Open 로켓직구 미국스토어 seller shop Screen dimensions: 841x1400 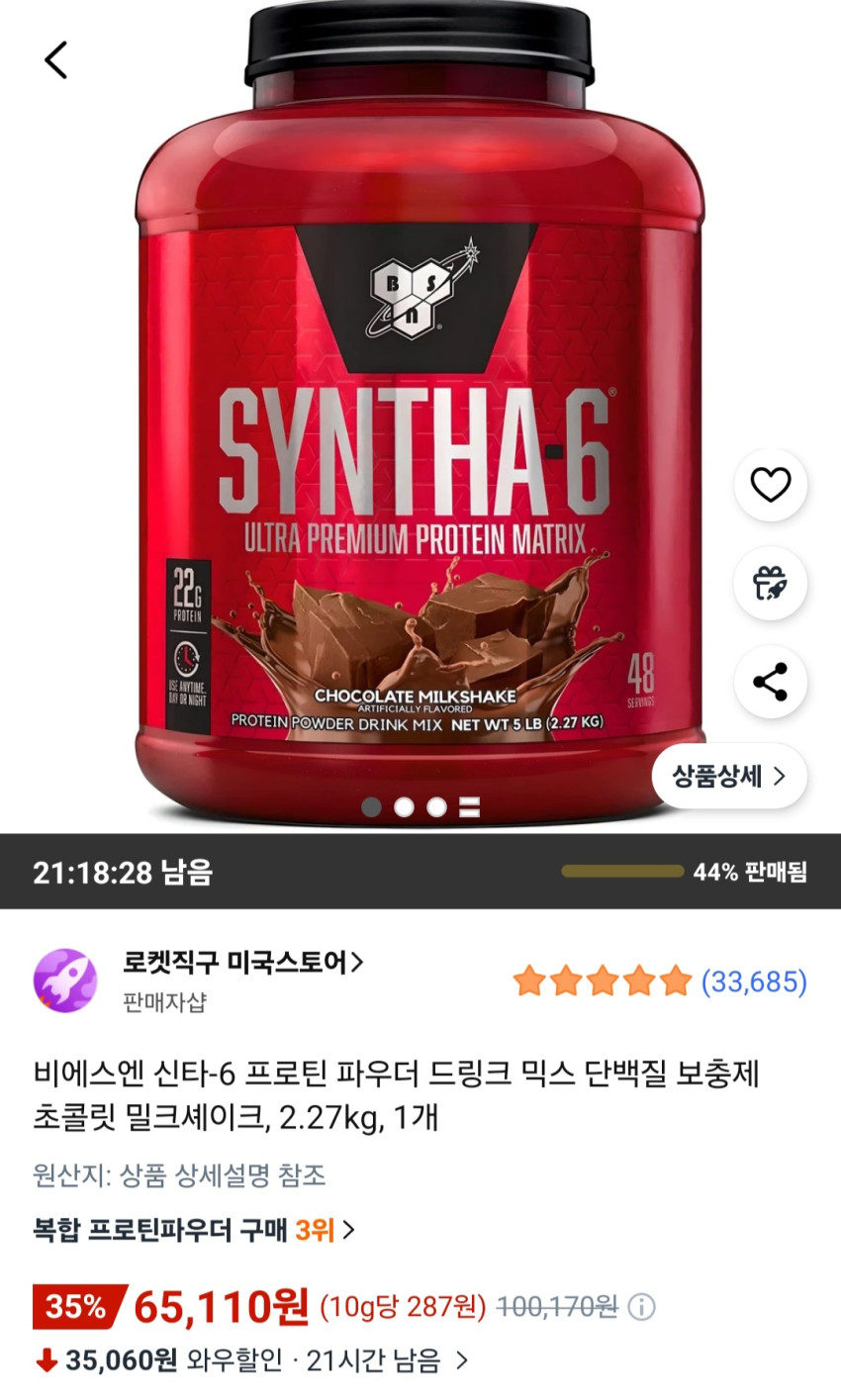pyautogui.click(x=242, y=962)
